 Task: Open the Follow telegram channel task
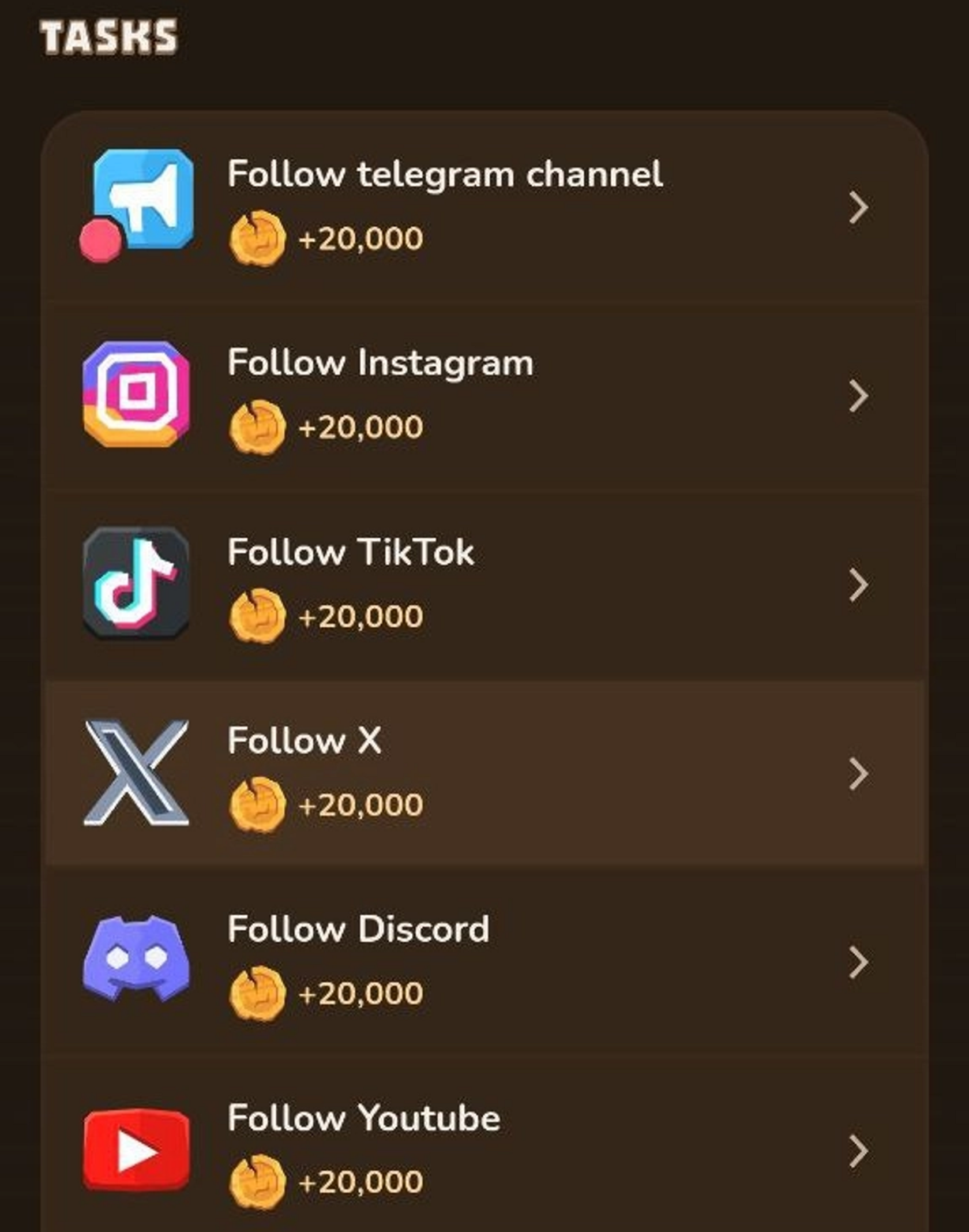click(x=484, y=207)
